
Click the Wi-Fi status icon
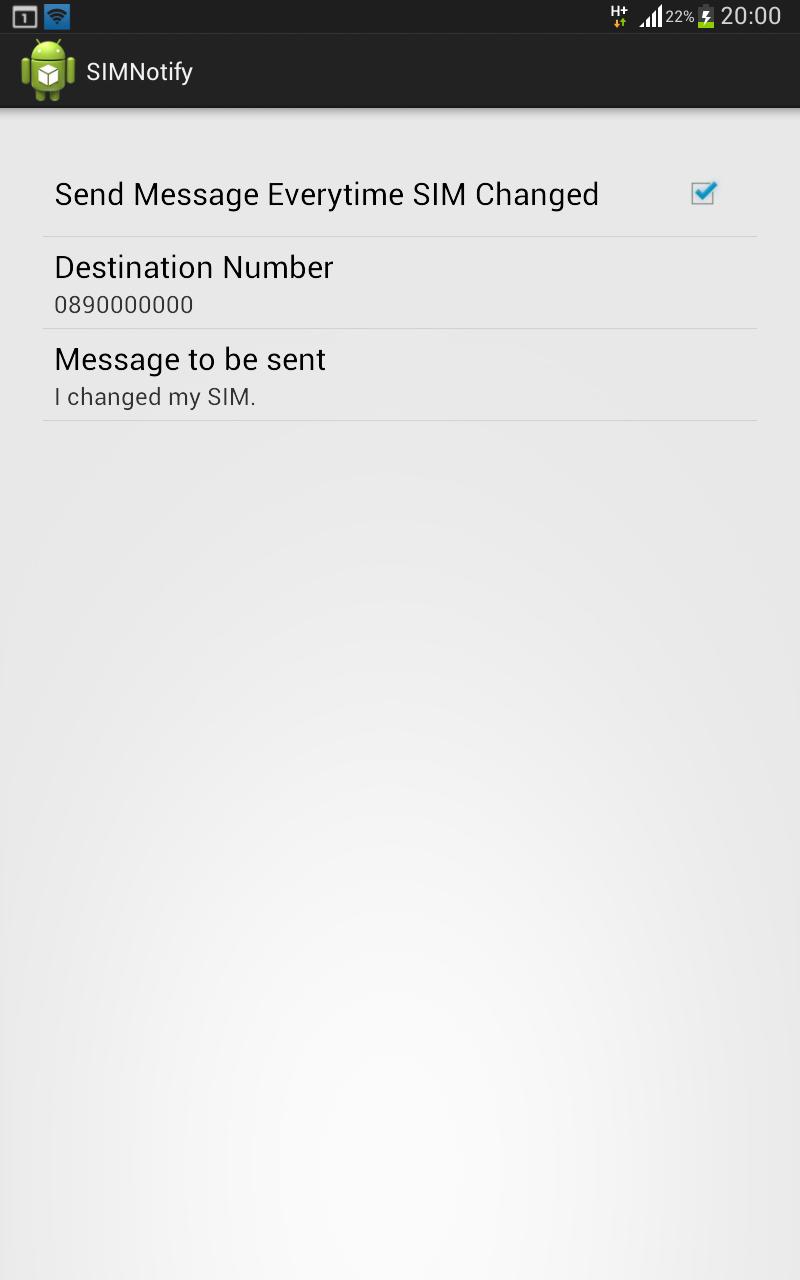pos(56,15)
